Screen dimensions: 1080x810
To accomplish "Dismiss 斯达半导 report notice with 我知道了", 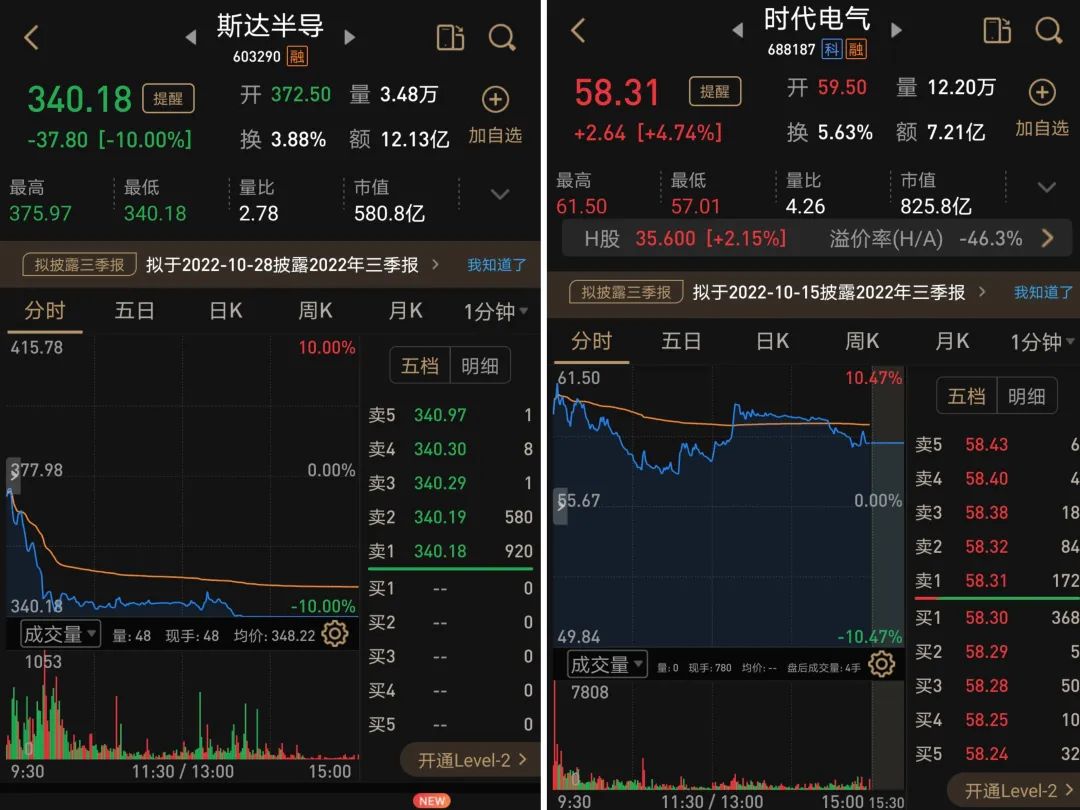I will point(497,265).
